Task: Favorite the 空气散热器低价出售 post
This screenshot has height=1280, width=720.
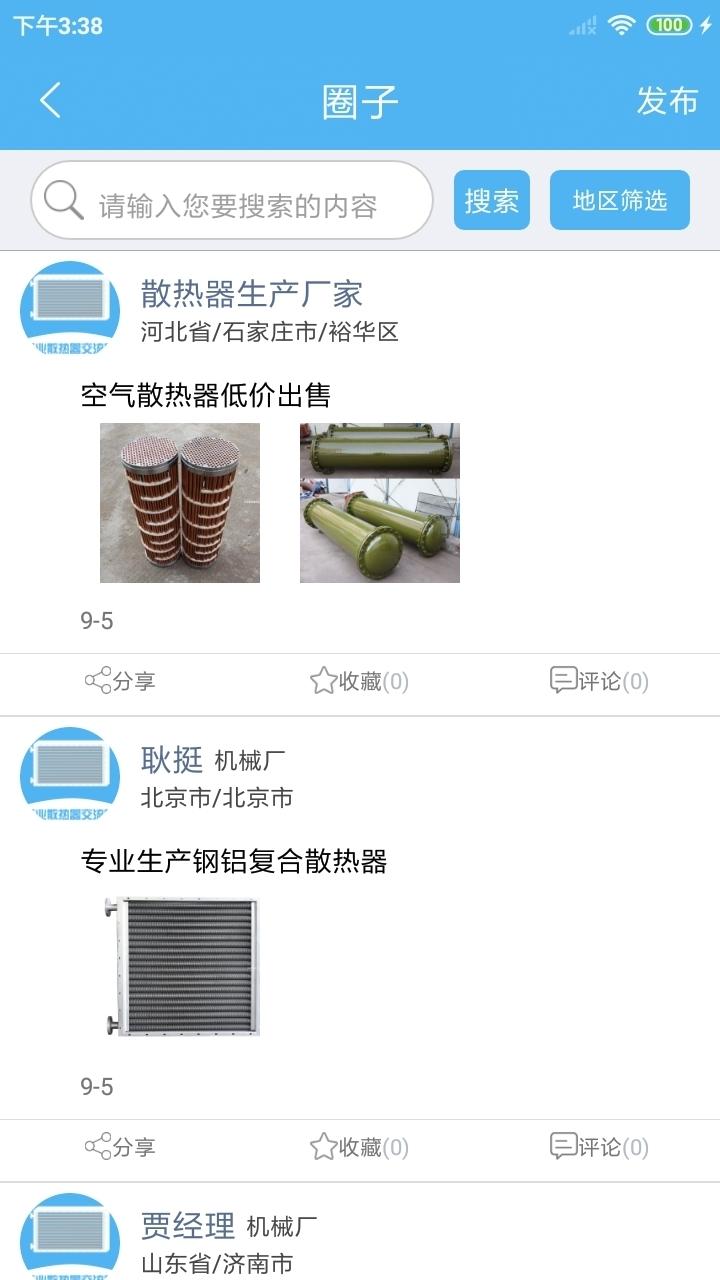Action: 359,681
